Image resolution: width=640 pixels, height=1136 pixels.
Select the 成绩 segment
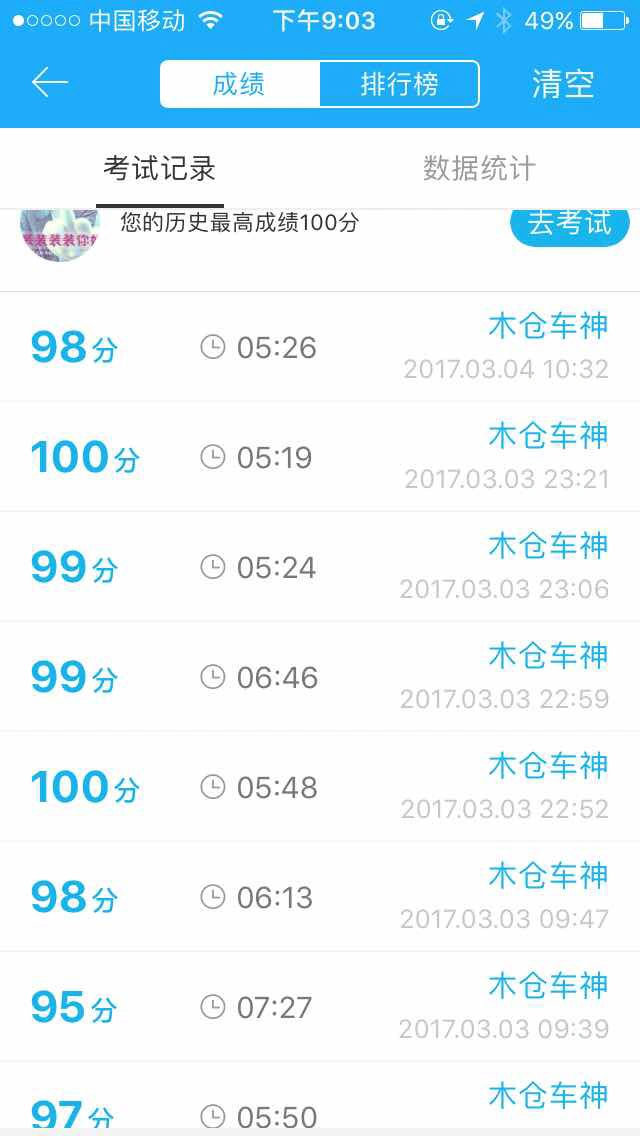coord(240,84)
